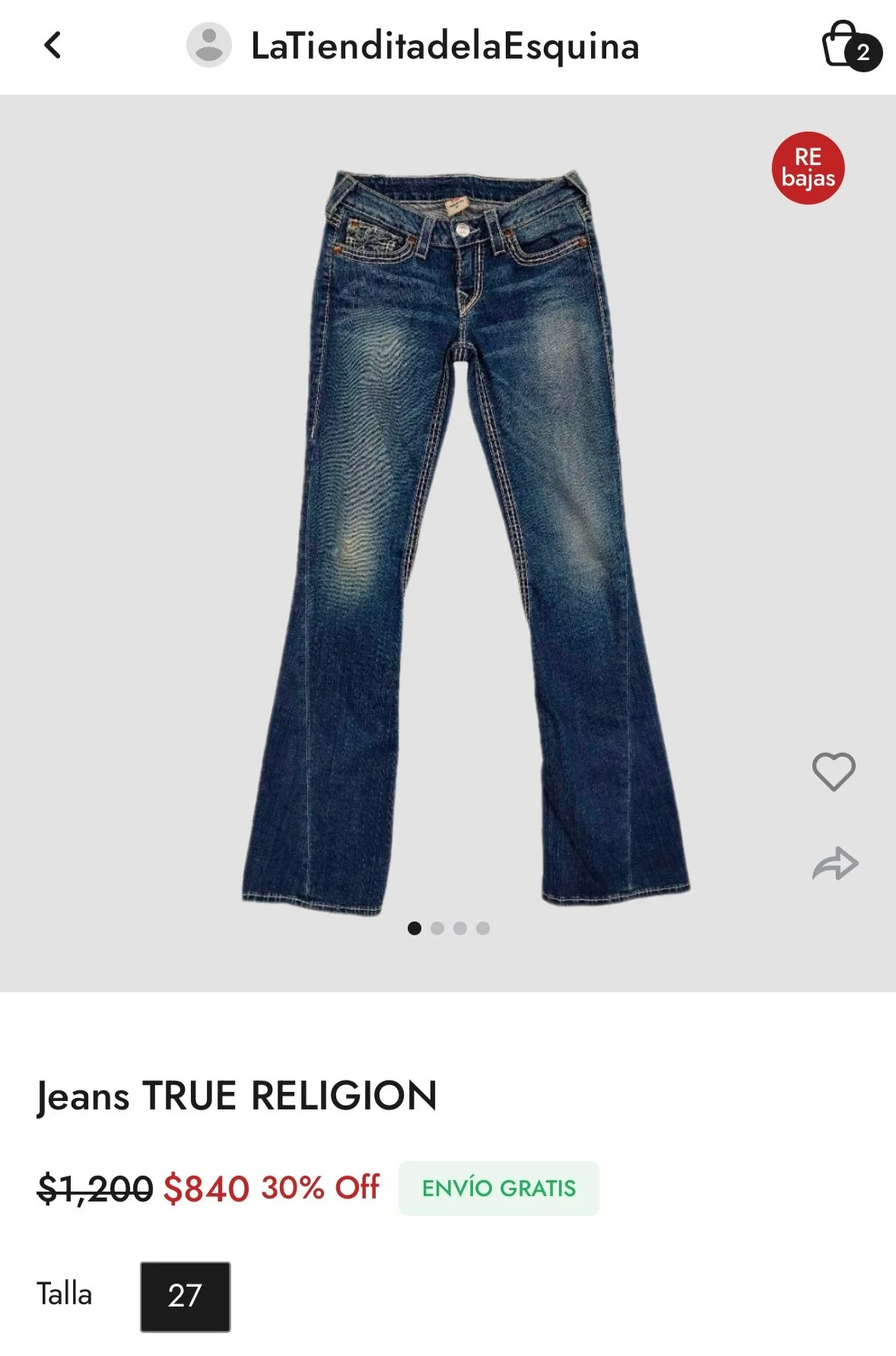896x1356 pixels.
Task: Go back using the top-left arrow
Action: click(52, 46)
